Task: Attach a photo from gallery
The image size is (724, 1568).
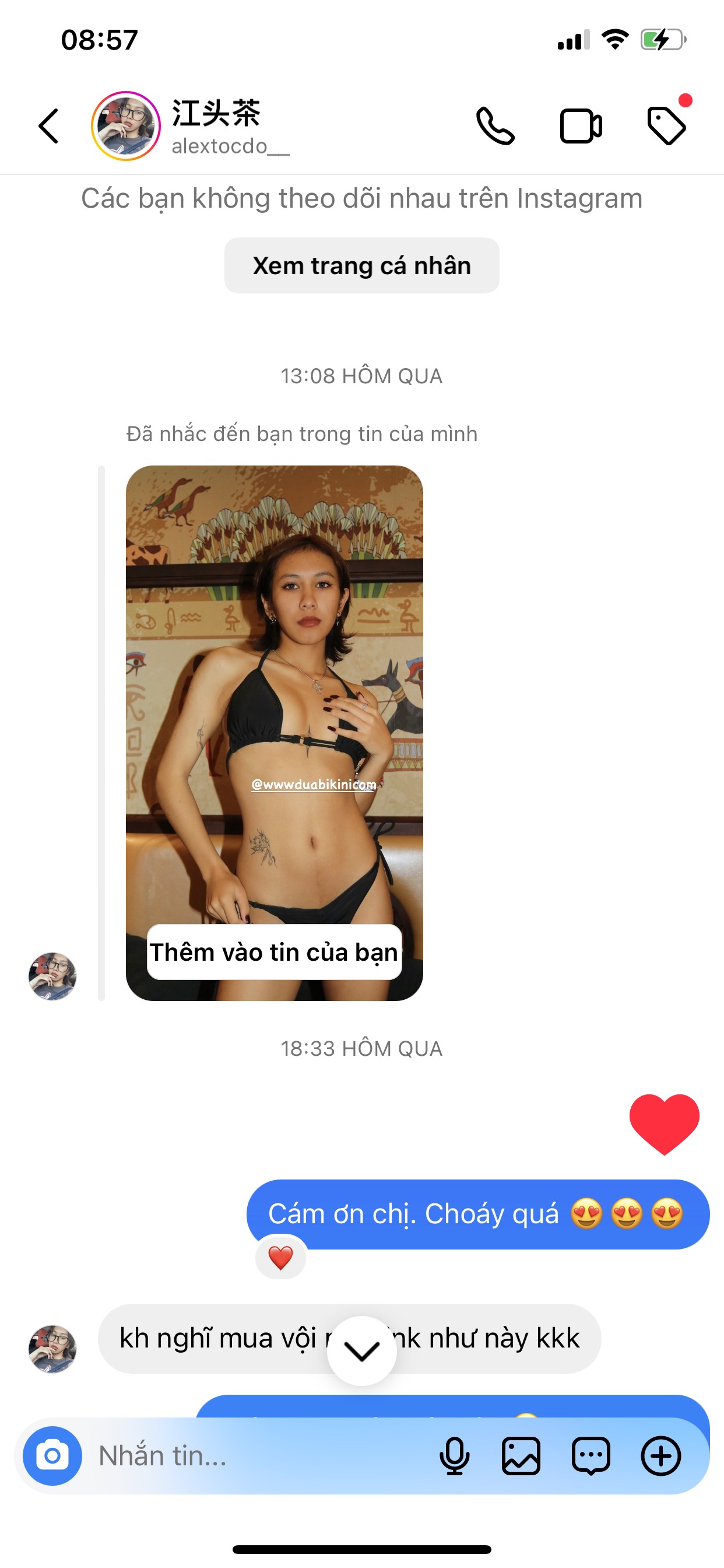Action: click(521, 1456)
